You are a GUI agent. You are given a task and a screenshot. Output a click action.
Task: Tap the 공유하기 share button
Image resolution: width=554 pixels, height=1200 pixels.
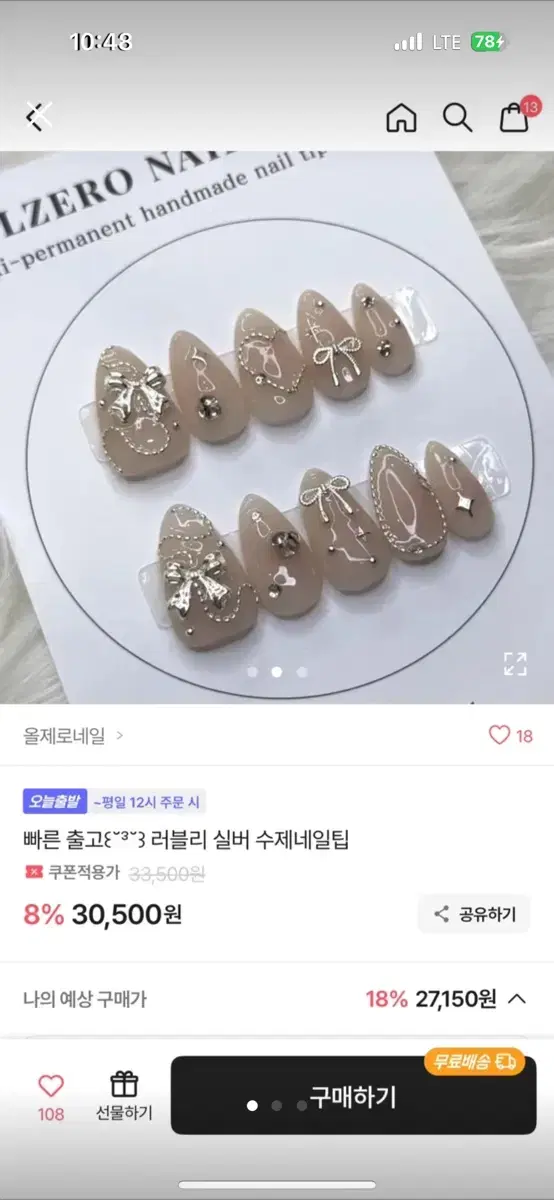tap(474, 913)
